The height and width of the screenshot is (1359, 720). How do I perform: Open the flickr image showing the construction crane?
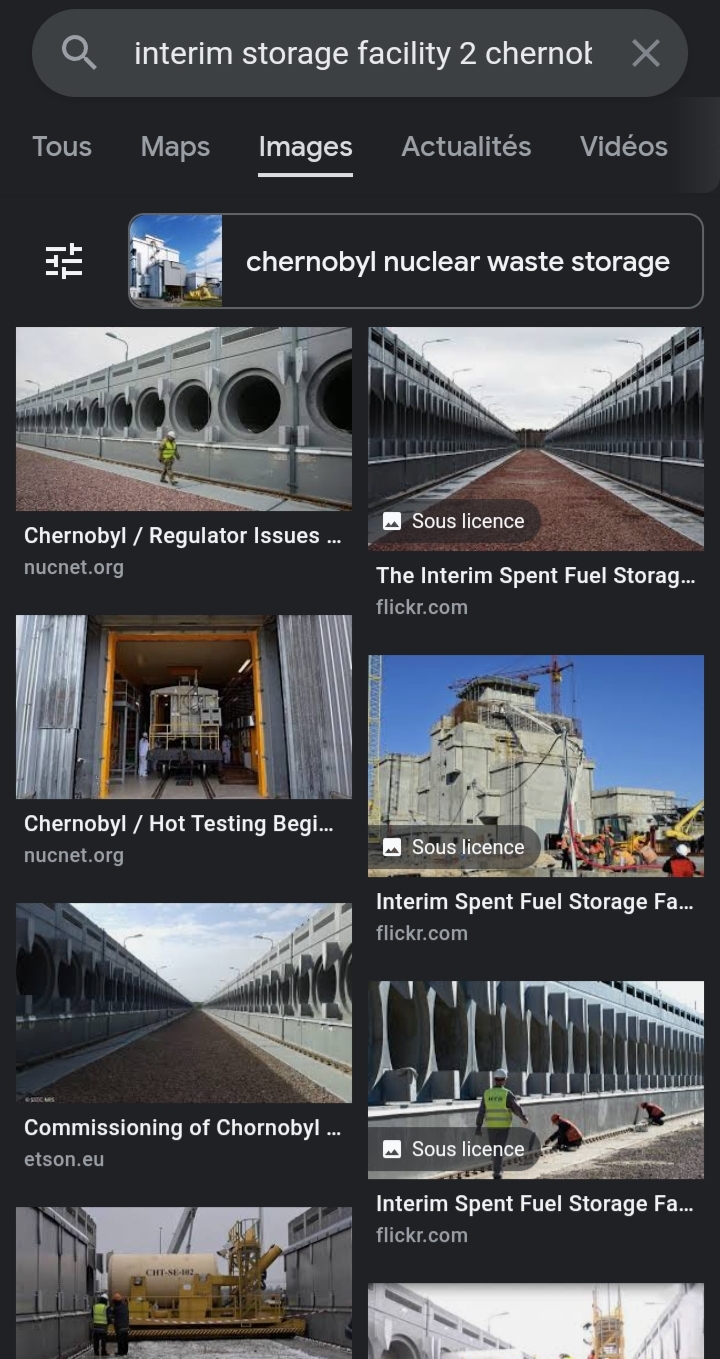(536, 766)
